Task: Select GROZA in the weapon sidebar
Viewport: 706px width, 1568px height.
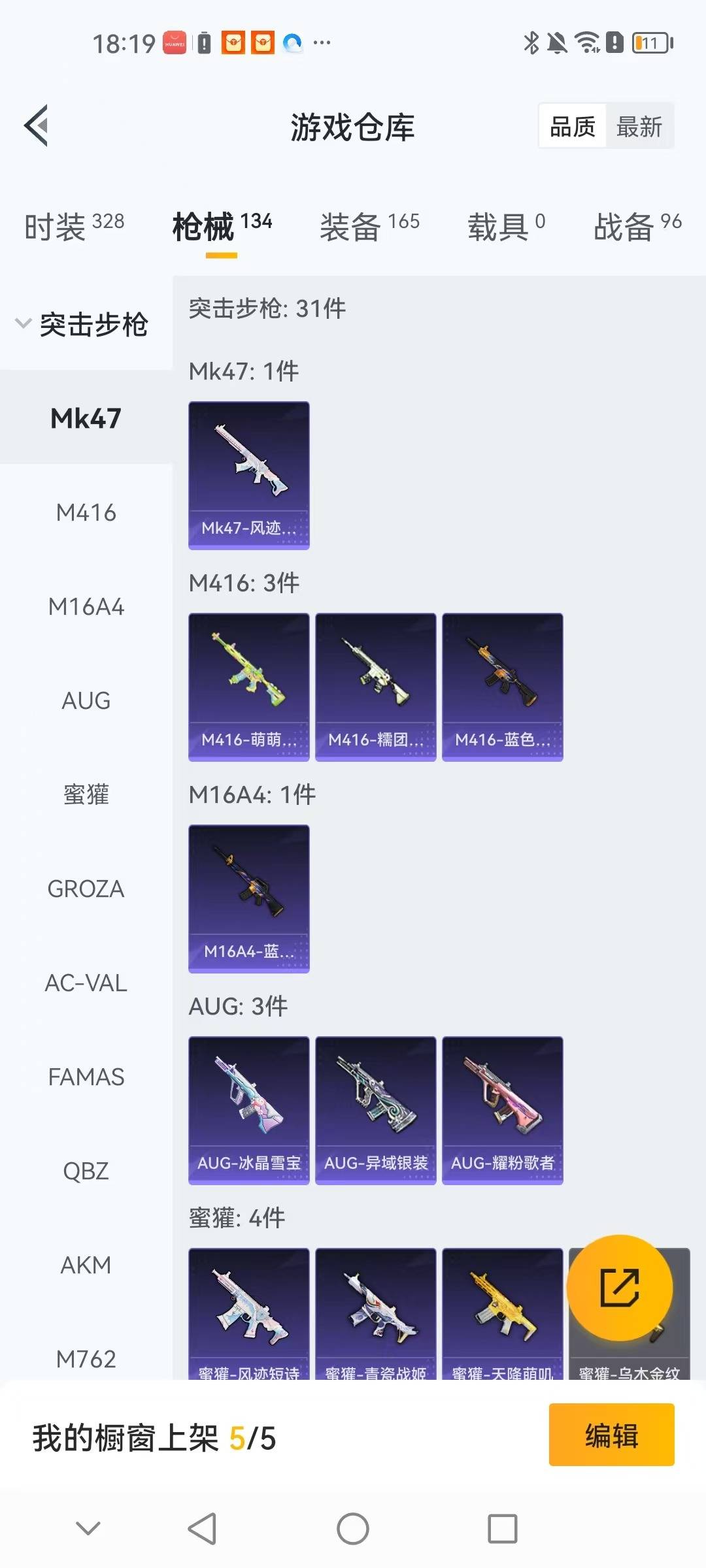Action: tap(85, 889)
